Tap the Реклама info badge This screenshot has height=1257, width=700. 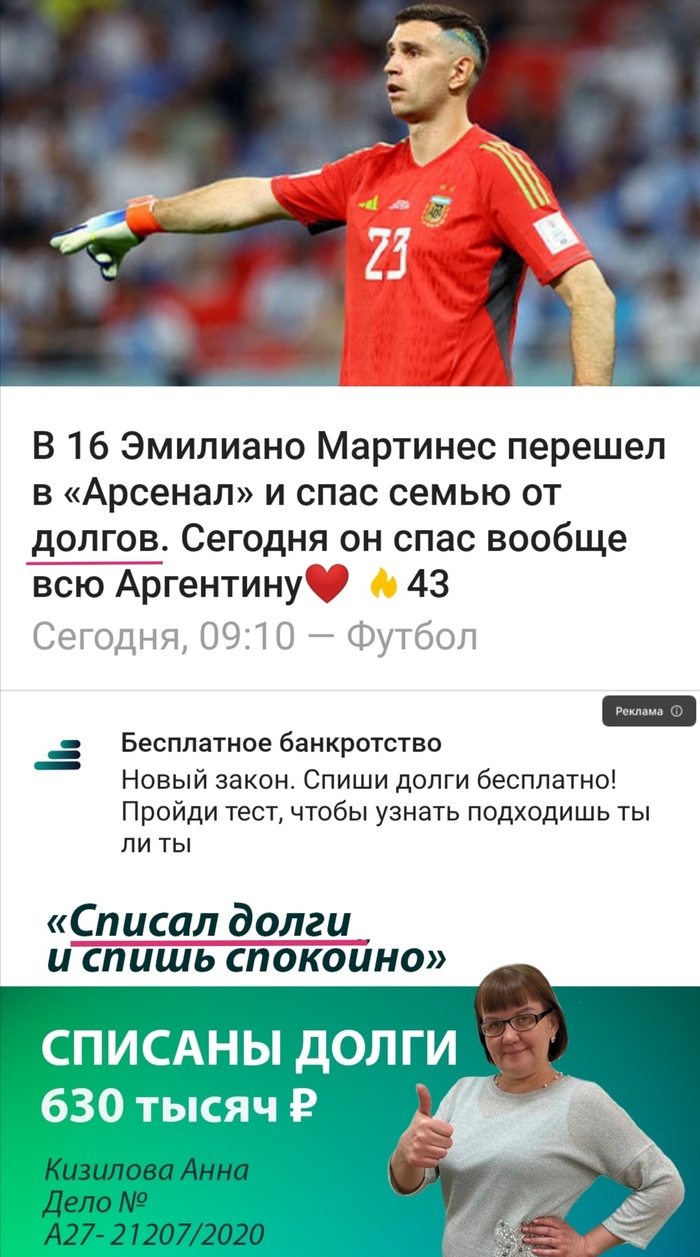pos(648,711)
